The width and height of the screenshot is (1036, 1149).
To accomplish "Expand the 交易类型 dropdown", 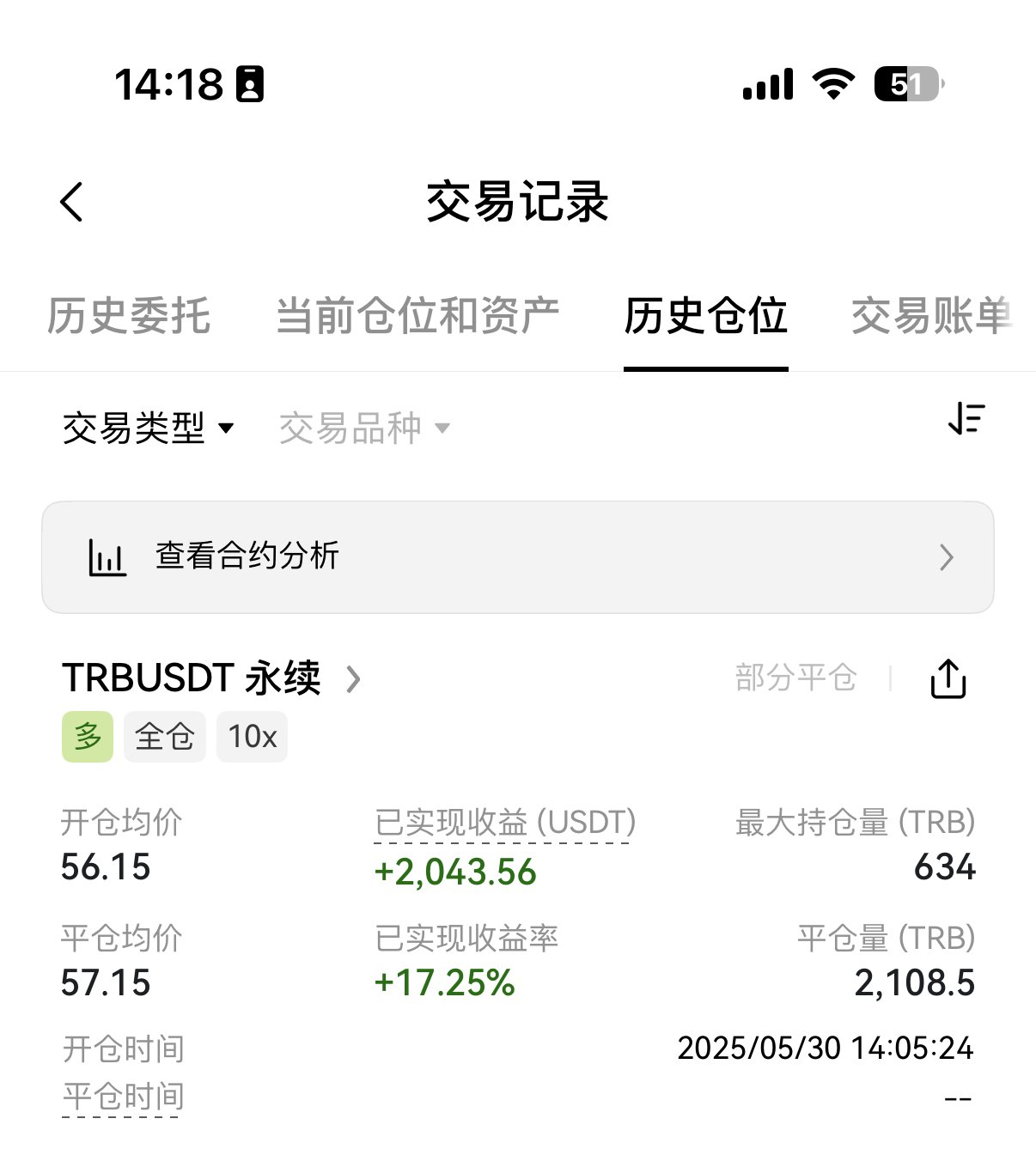I will point(148,428).
